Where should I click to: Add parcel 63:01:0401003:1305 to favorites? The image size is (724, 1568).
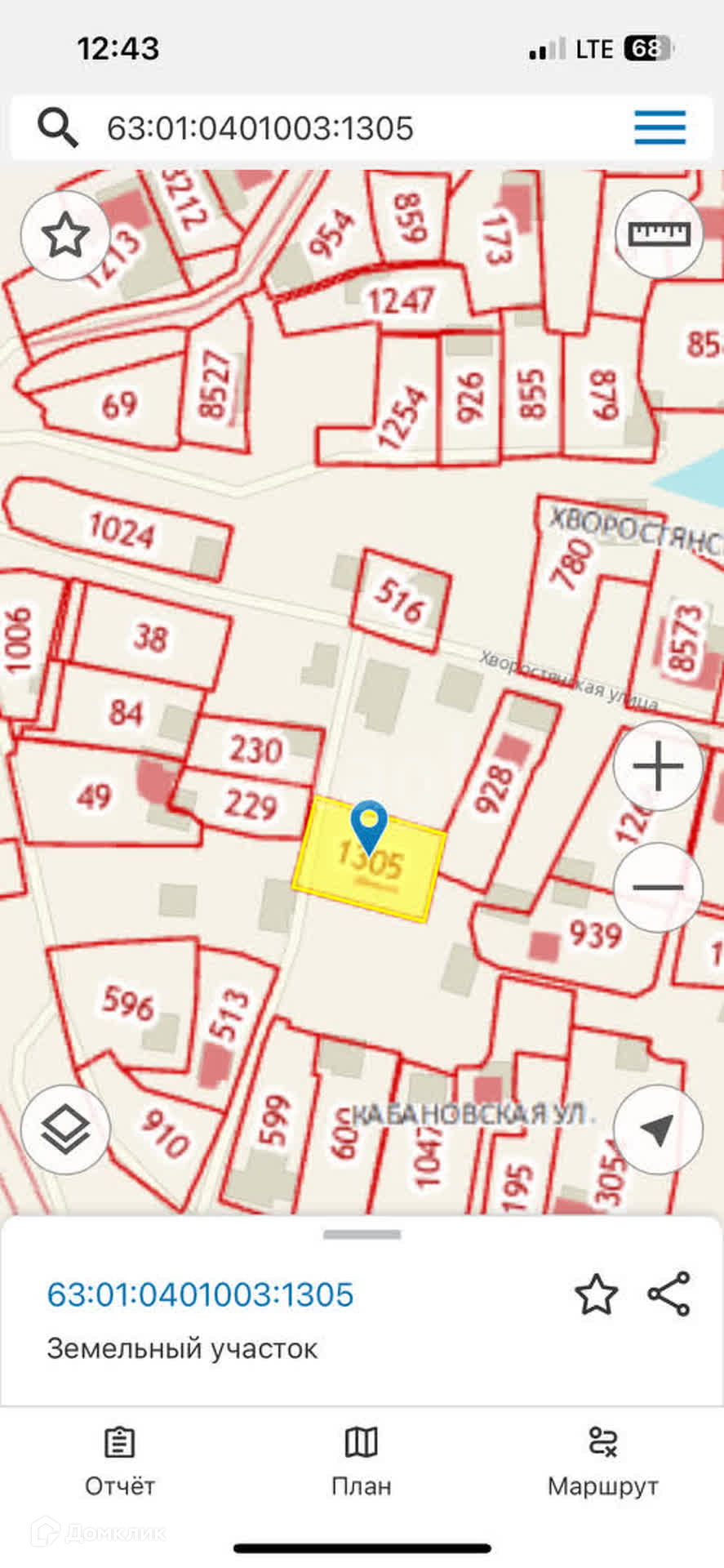click(x=596, y=1294)
